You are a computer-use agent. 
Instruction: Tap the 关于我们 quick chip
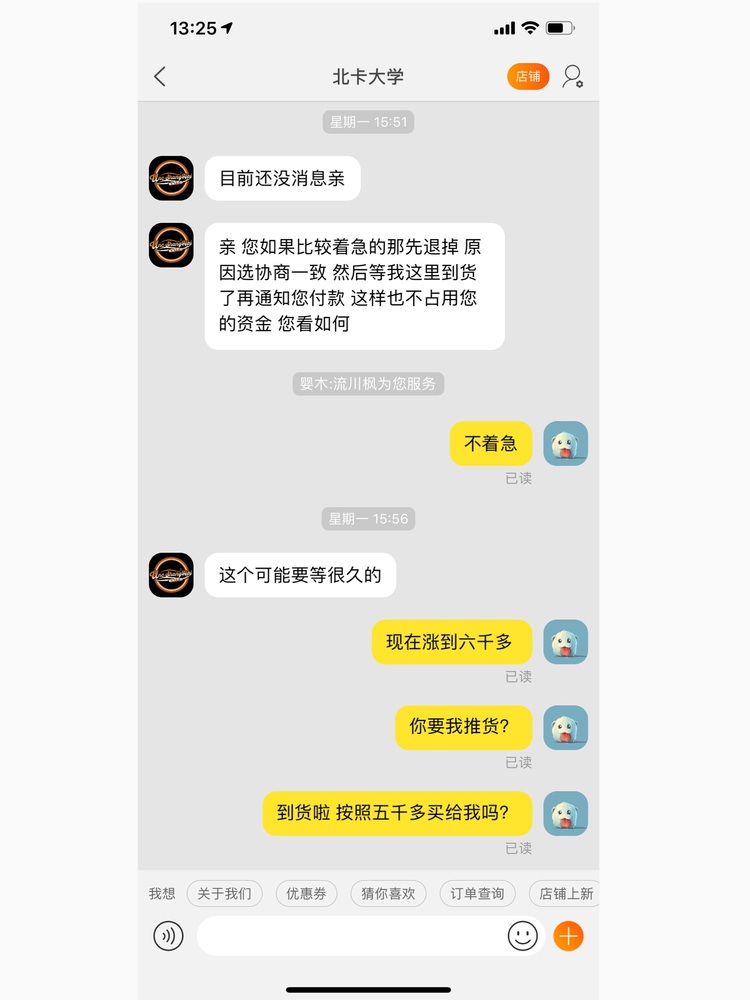(x=224, y=893)
